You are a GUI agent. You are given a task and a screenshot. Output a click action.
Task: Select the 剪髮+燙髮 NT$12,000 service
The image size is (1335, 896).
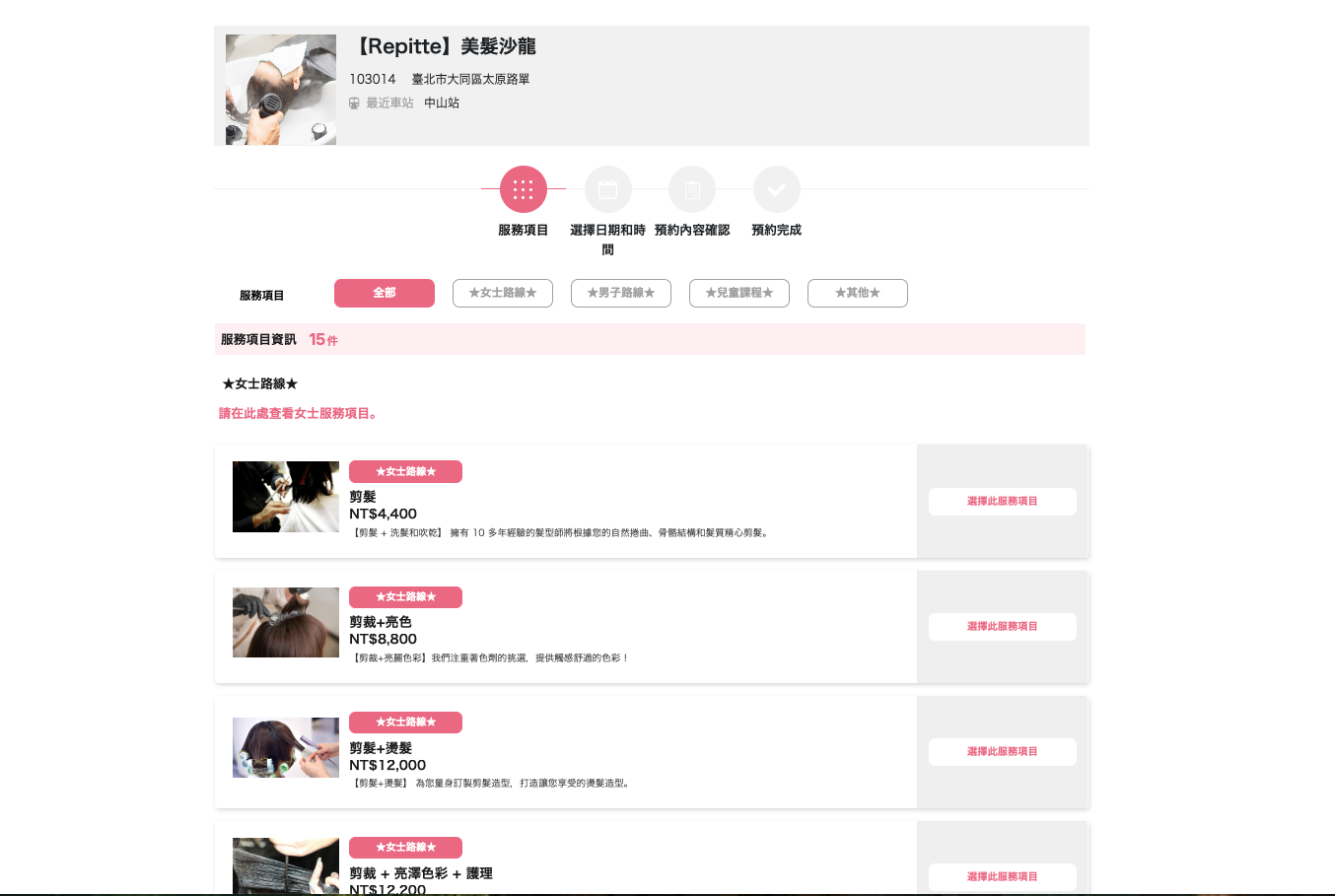coord(1002,752)
